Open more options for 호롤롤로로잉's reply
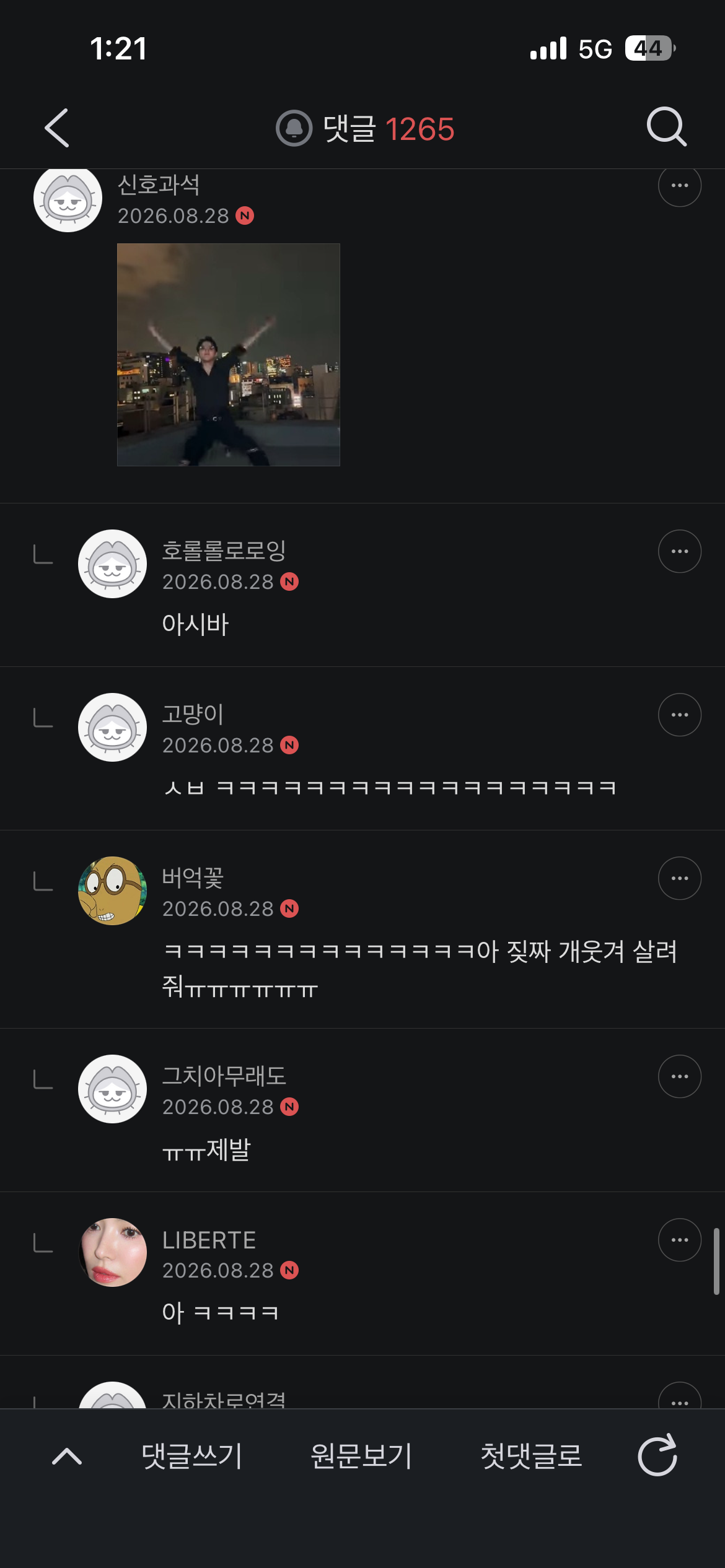 point(680,551)
